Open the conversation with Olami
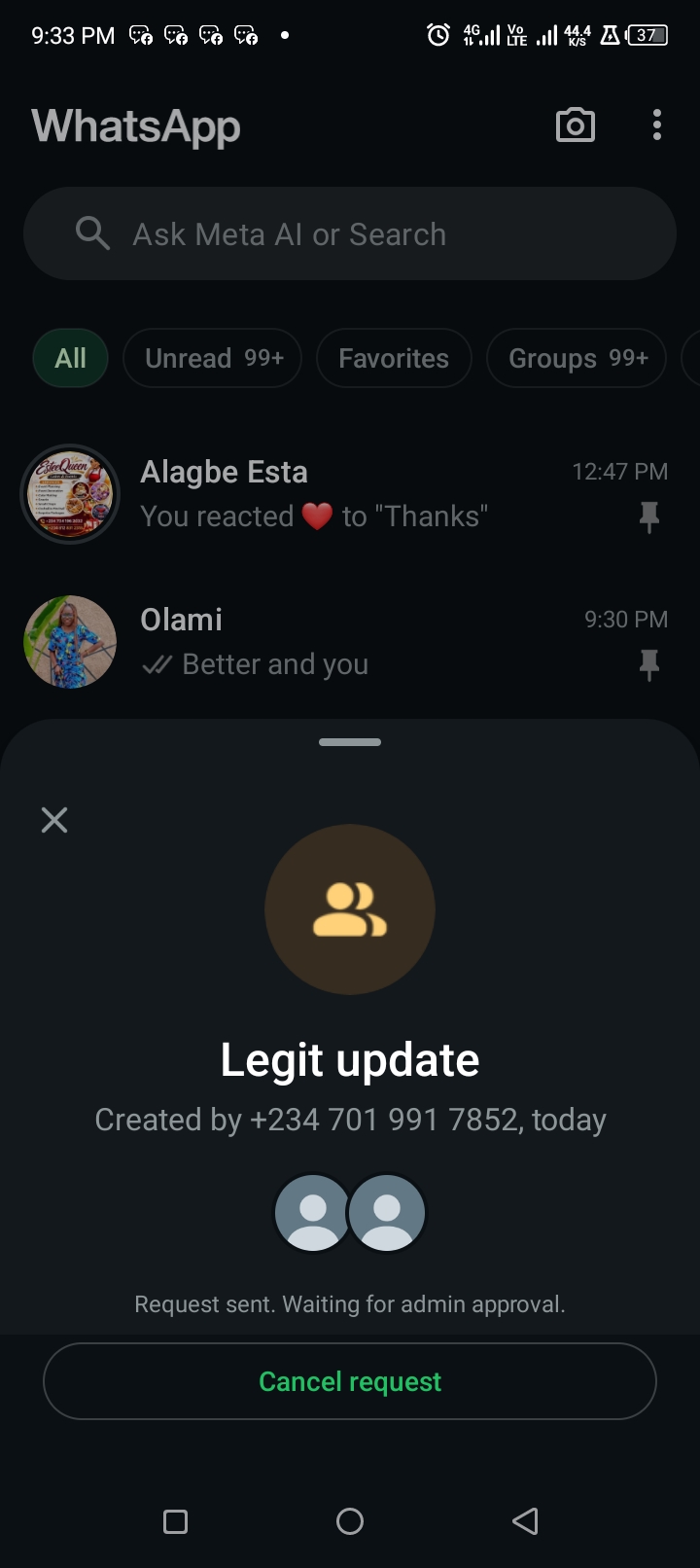This screenshot has width=700, height=1568. pyautogui.click(x=389, y=642)
